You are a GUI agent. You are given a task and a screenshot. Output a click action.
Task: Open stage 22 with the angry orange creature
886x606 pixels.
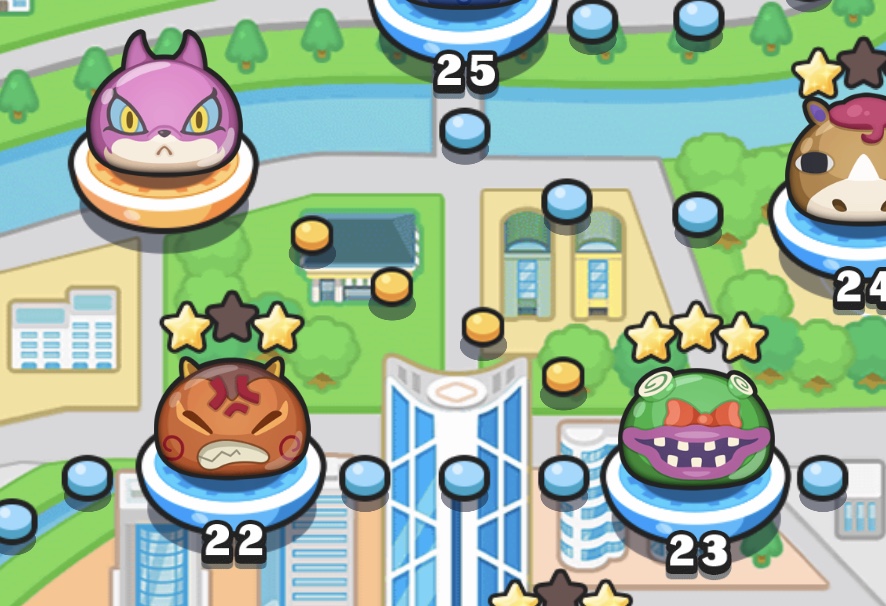tap(231, 425)
